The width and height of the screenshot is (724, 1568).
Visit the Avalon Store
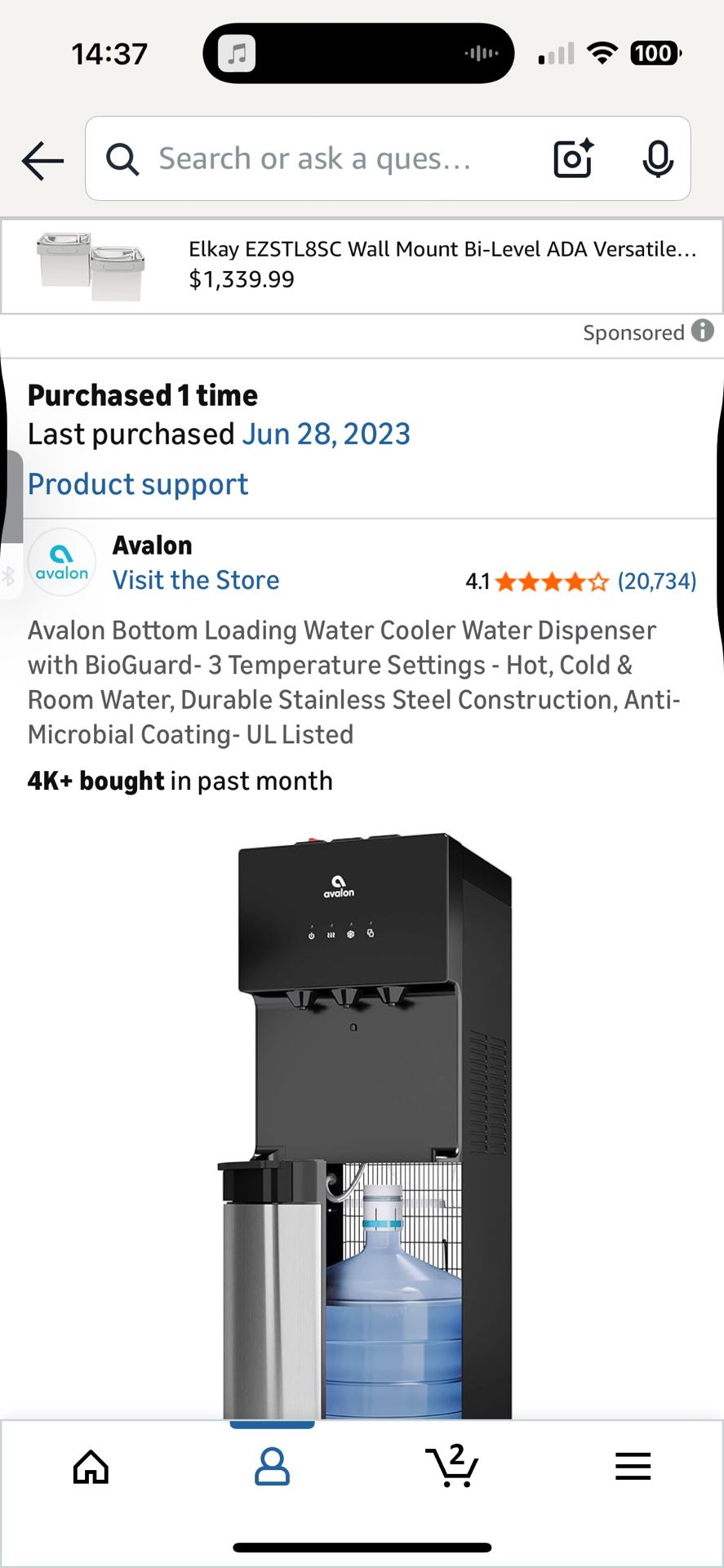tap(197, 580)
